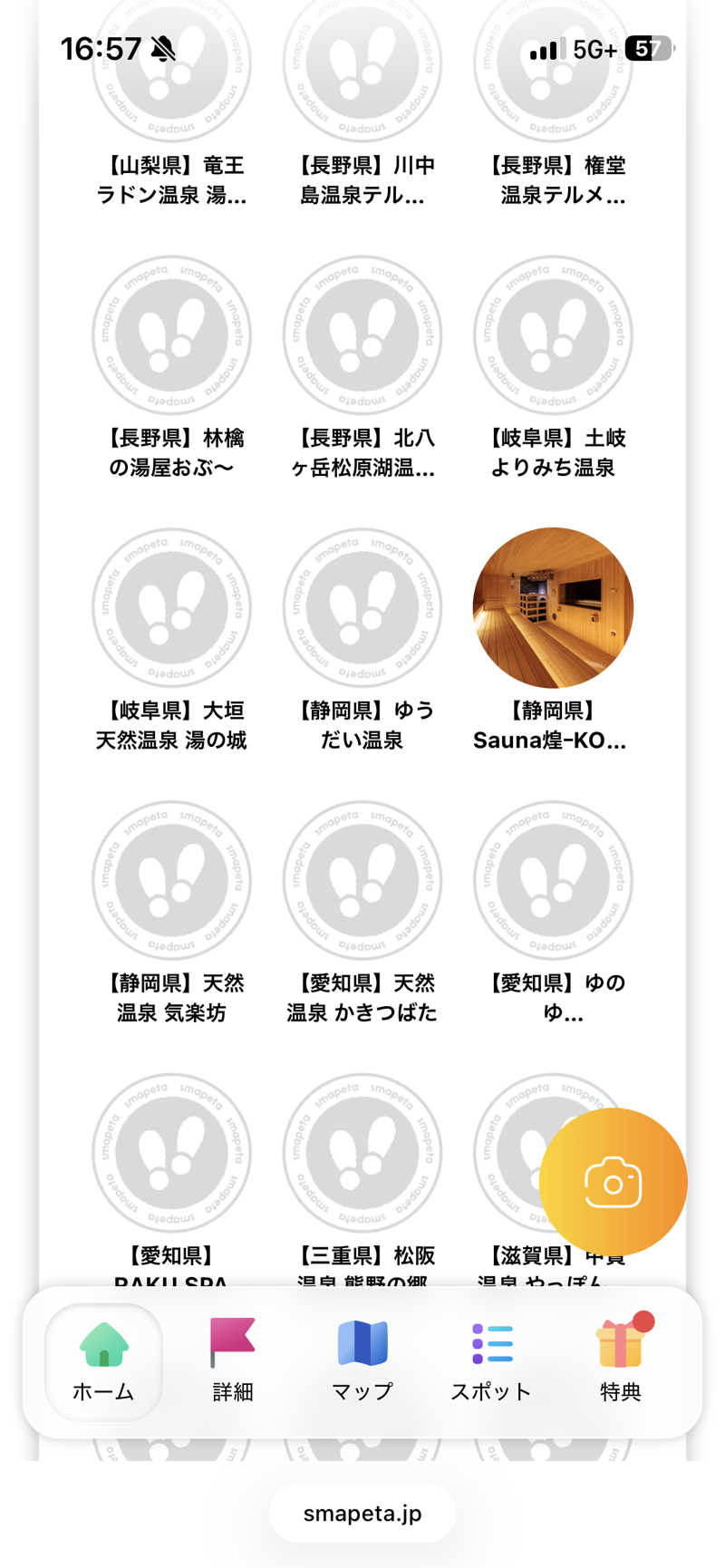View the 【静岡県】ゆうだい温泉 stamp

(362, 608)
